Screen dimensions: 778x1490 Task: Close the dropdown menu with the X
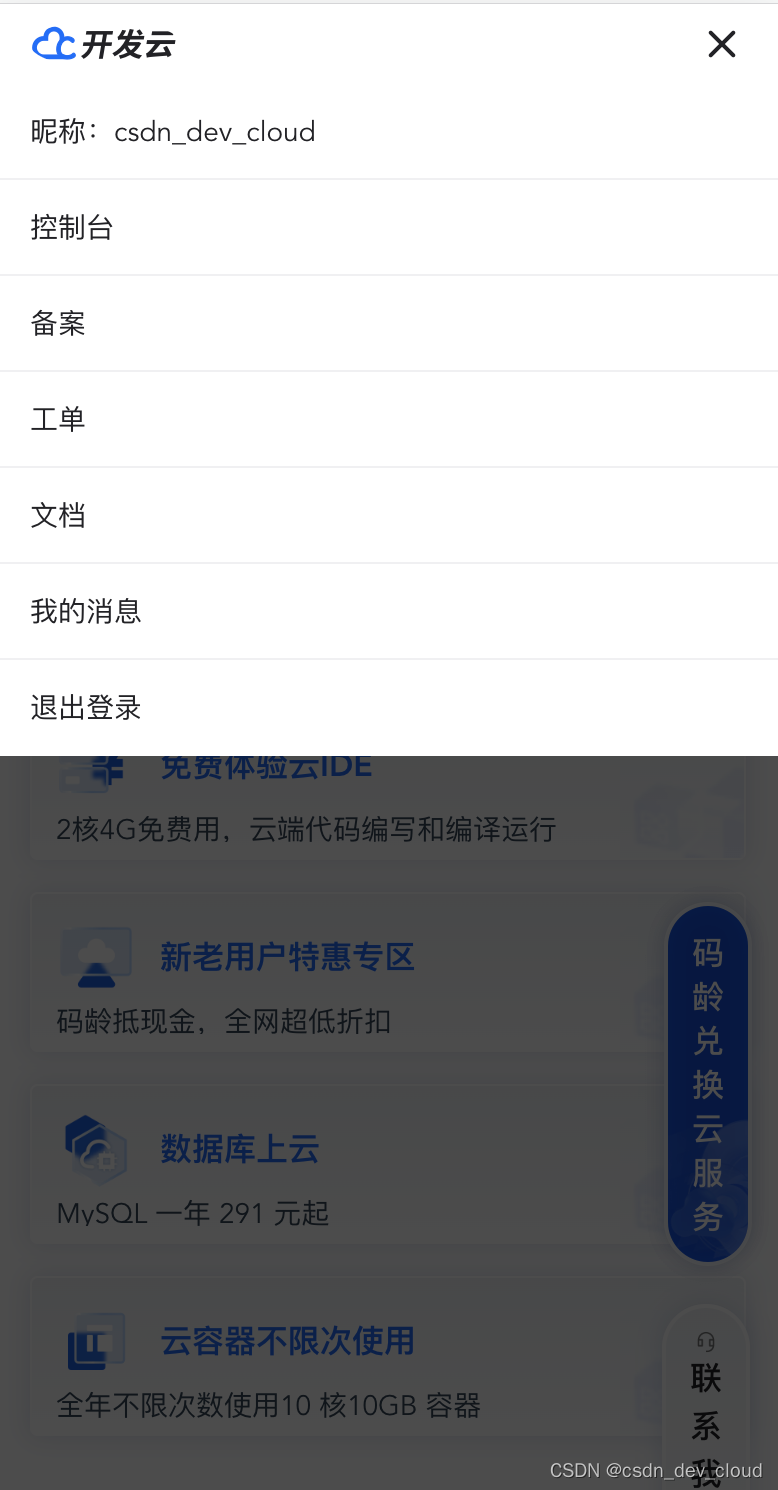click(x=721, y=44)
